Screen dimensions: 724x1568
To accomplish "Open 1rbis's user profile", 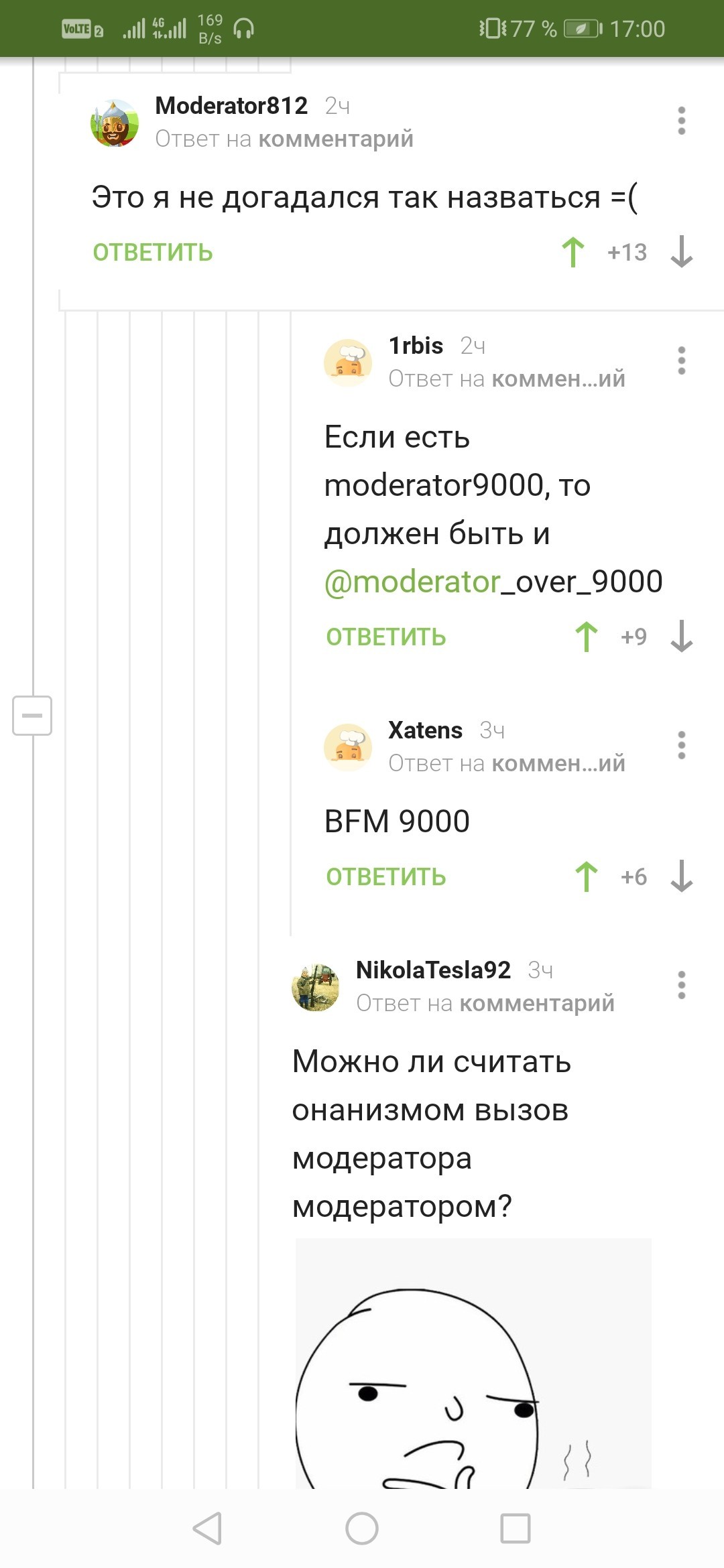I will 416,346.
